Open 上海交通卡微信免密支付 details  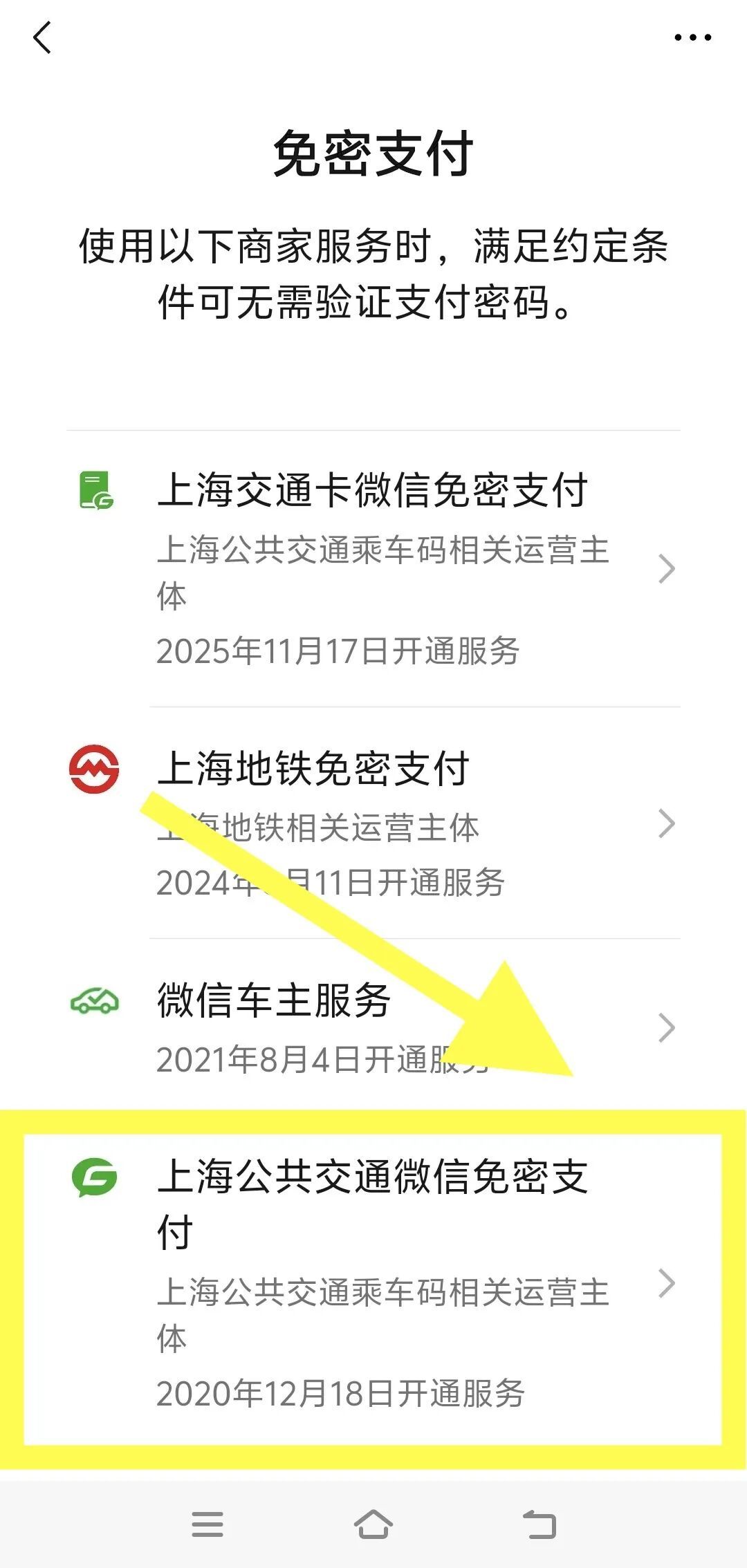click(x=373, y=567)
